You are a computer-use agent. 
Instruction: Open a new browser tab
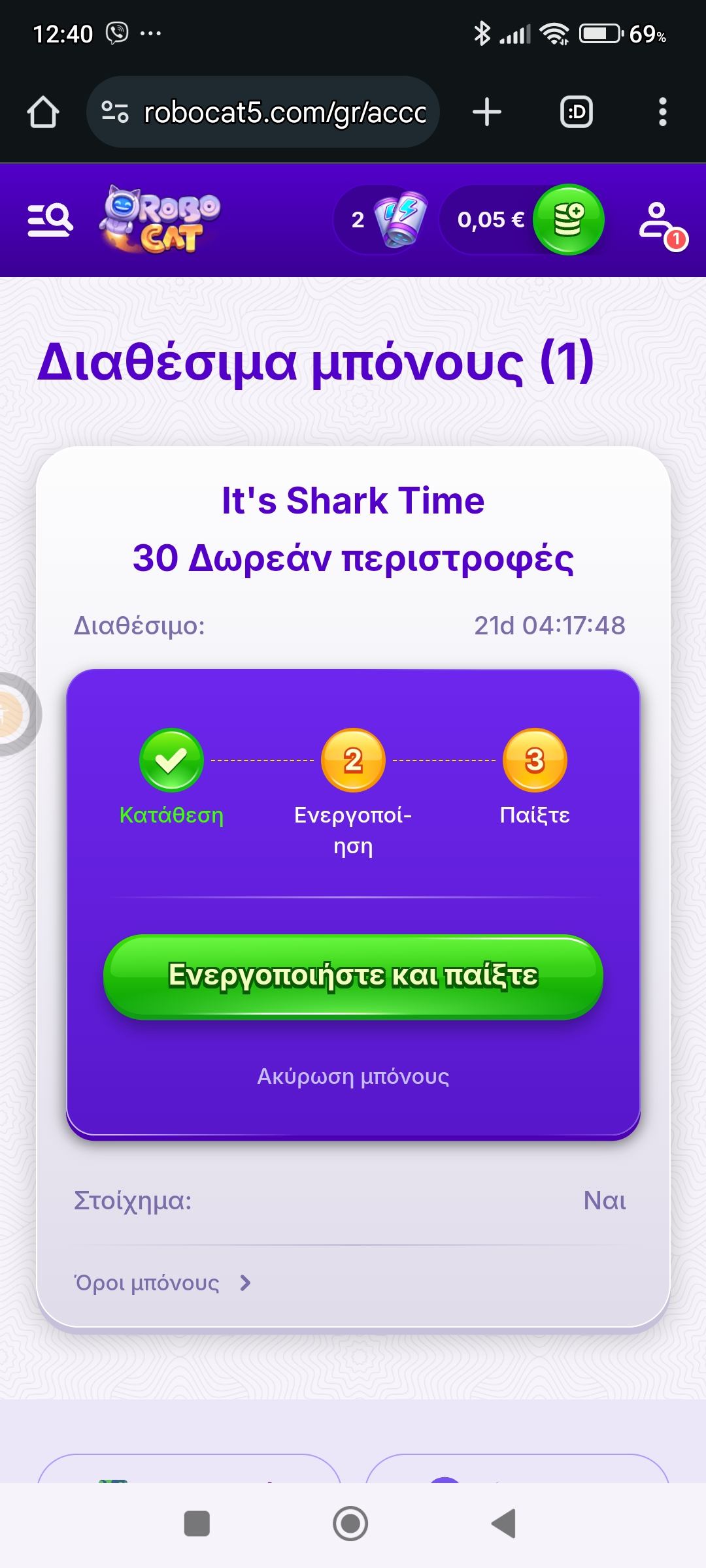pos(487,112)
